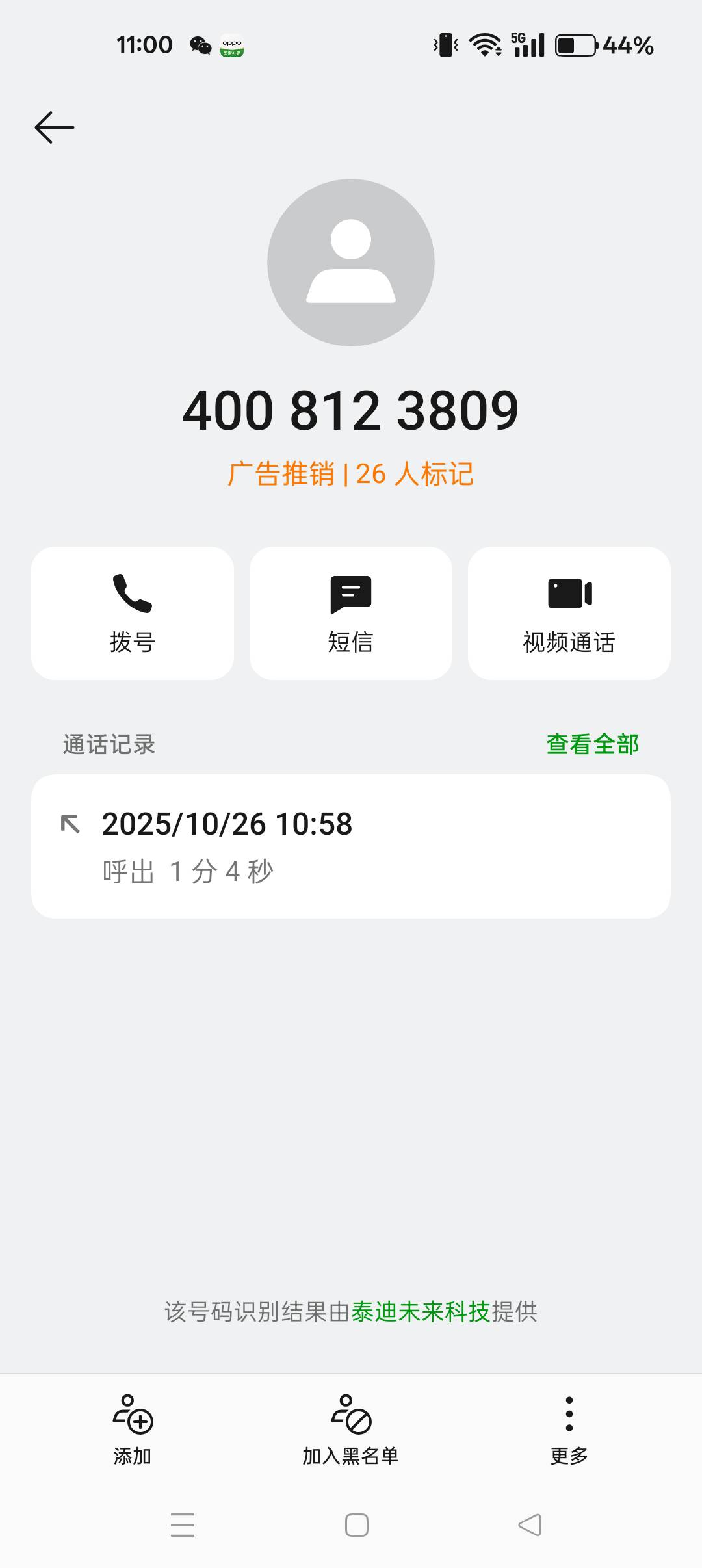View all call records with 查看全部
The image size is (702, 1568).
(x=592, y=744)
